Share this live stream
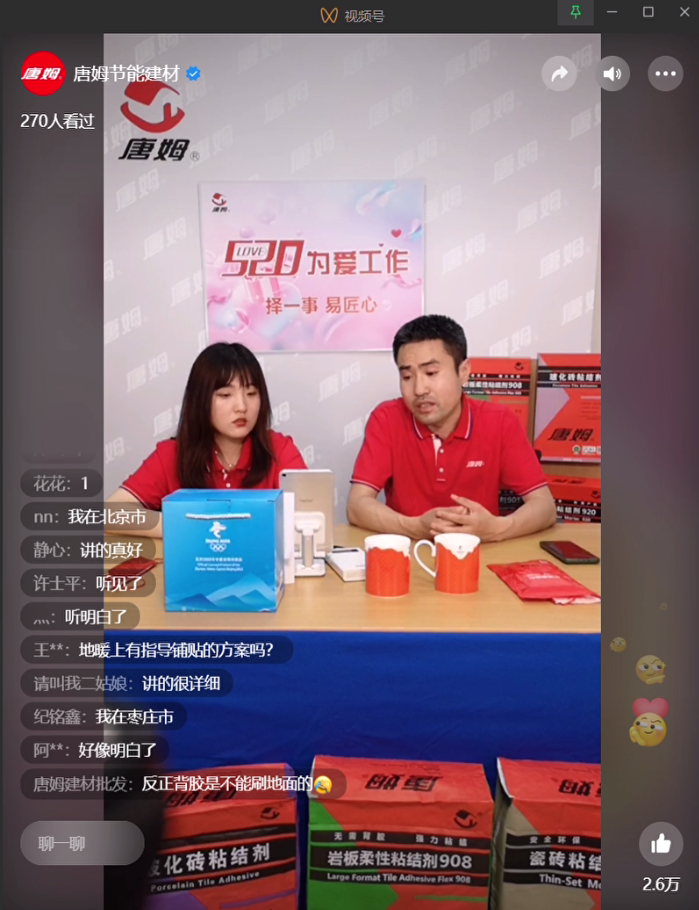This screenshot has width=699, height=910. [559, 74]
